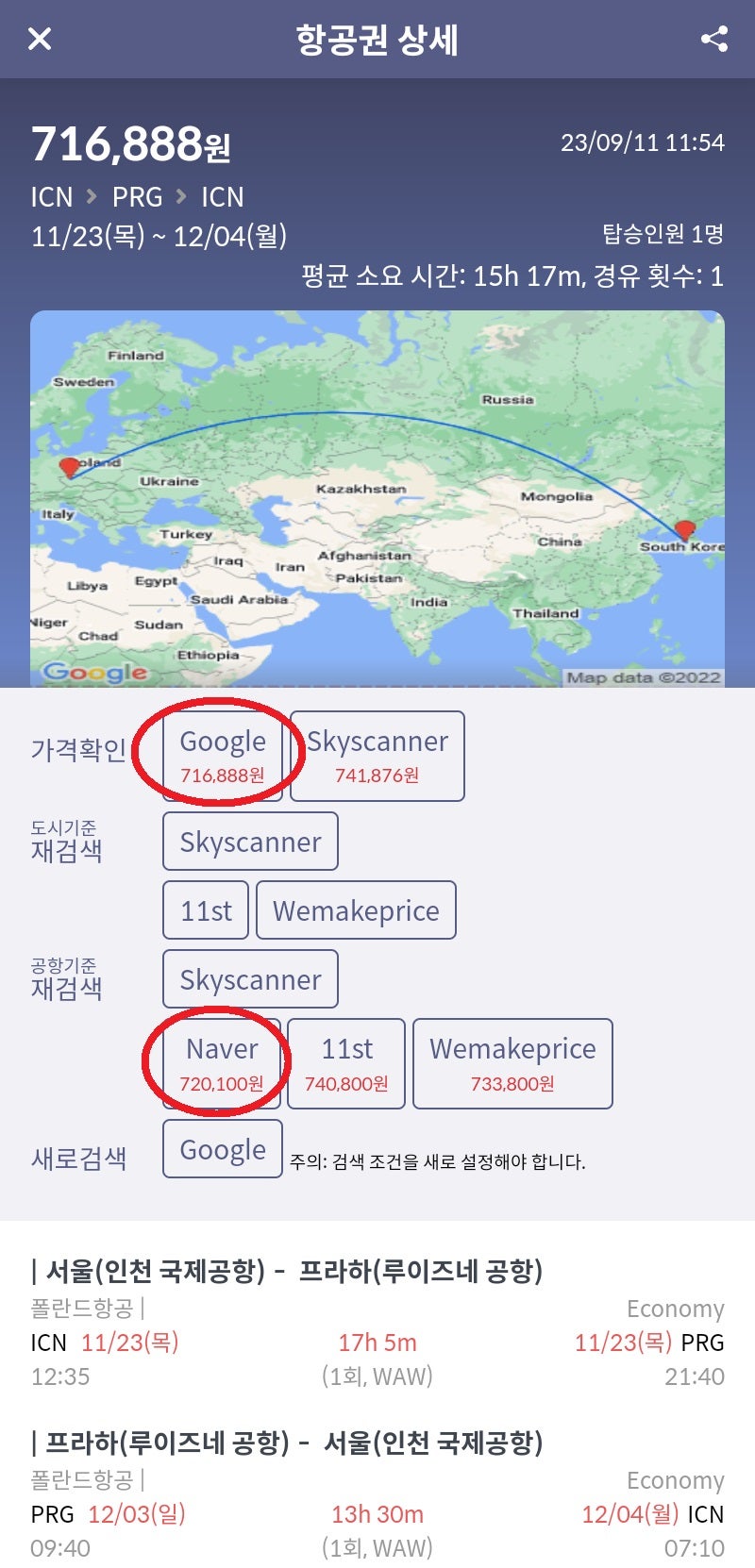Click the ICN to PRG route text
Viewport: 755px width, 1568px height.
coord(136,196)
